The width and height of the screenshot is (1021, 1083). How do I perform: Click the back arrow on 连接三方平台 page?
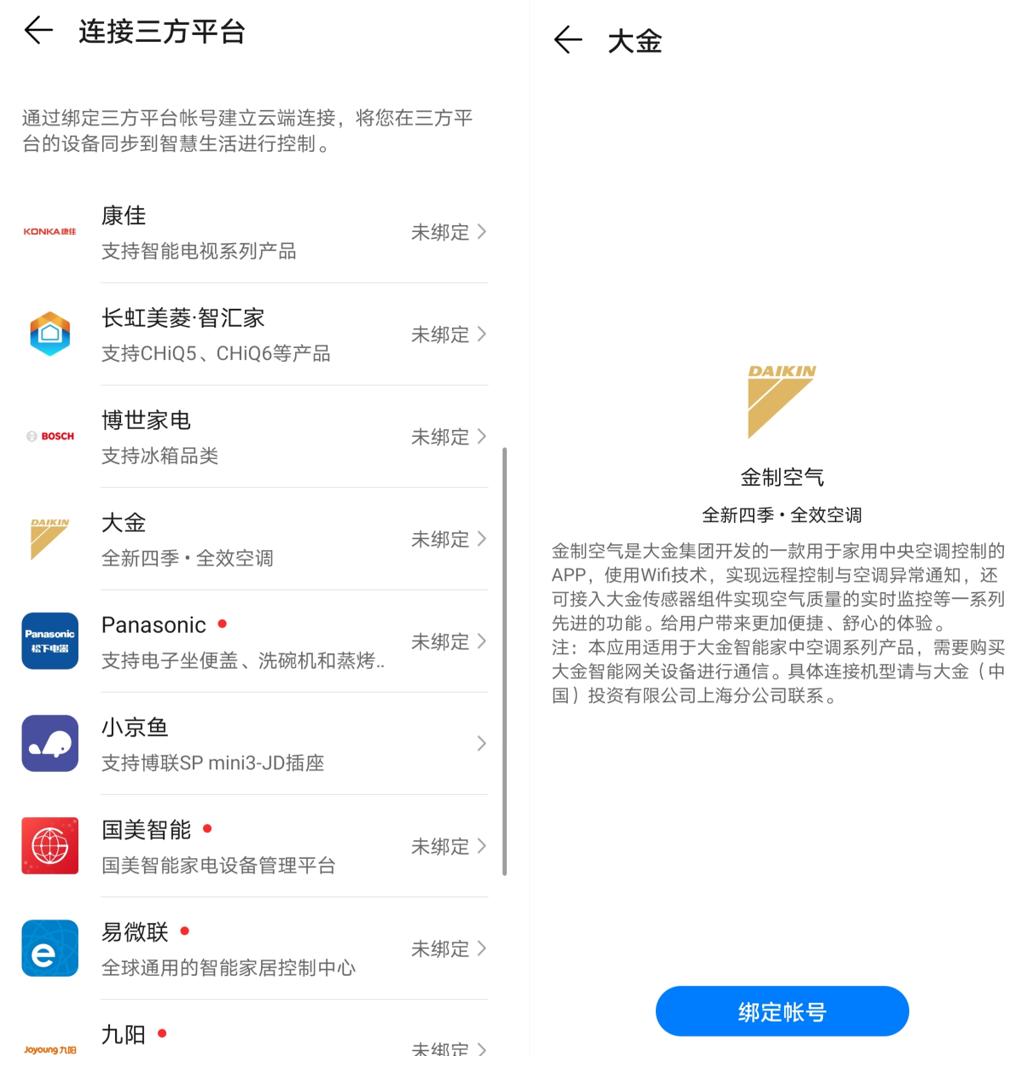[37, 31]
